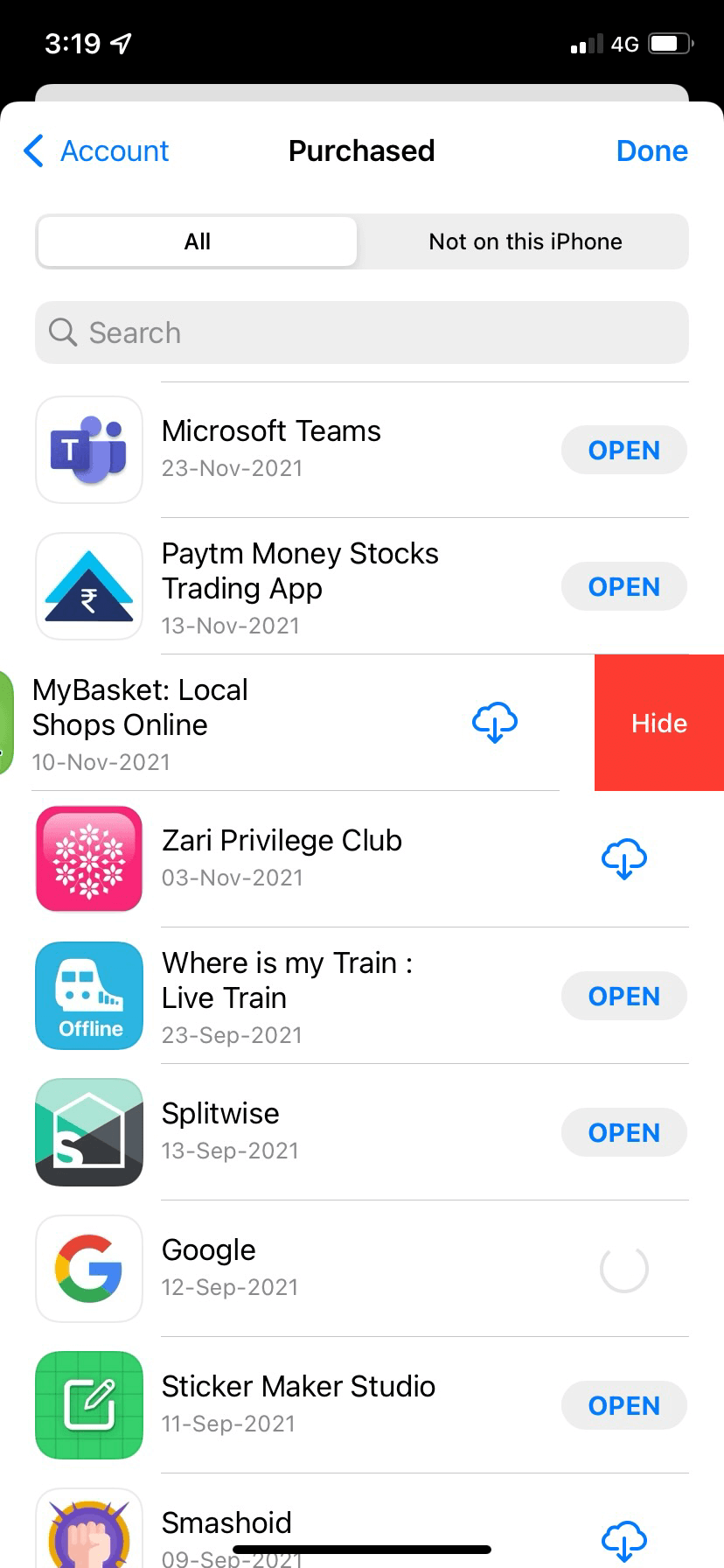Tap the Search field
Viewport: 724px width, 1568px height.
pos(361,332)
